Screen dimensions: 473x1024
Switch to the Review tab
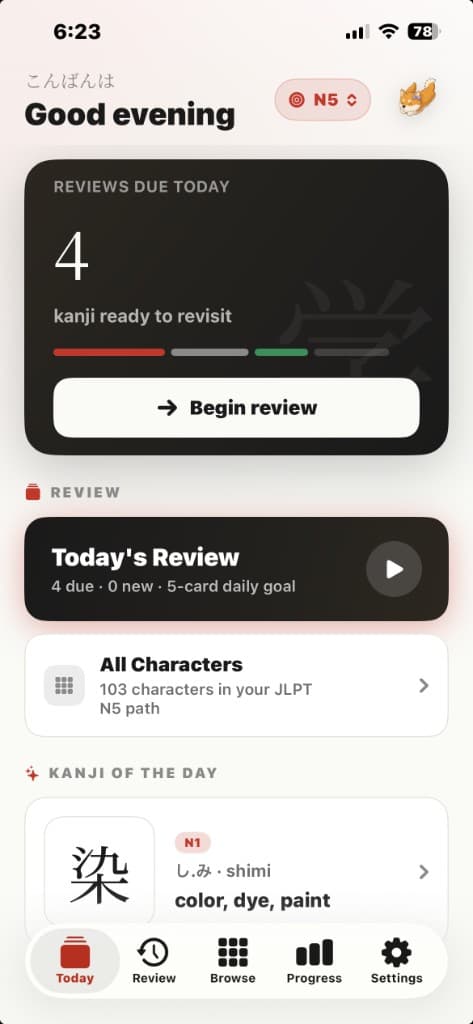(154, 961)
